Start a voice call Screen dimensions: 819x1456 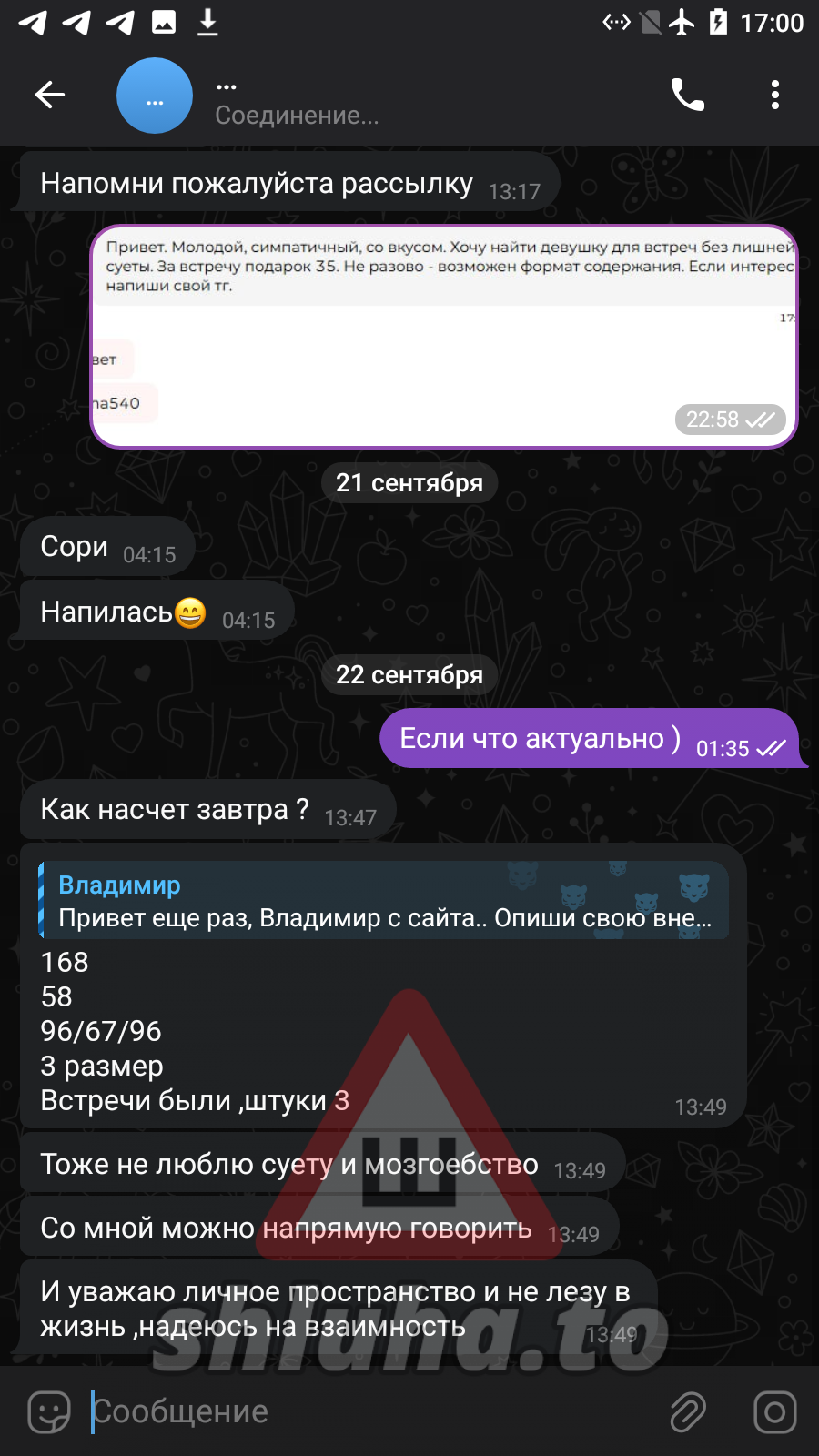click(687, 95)
